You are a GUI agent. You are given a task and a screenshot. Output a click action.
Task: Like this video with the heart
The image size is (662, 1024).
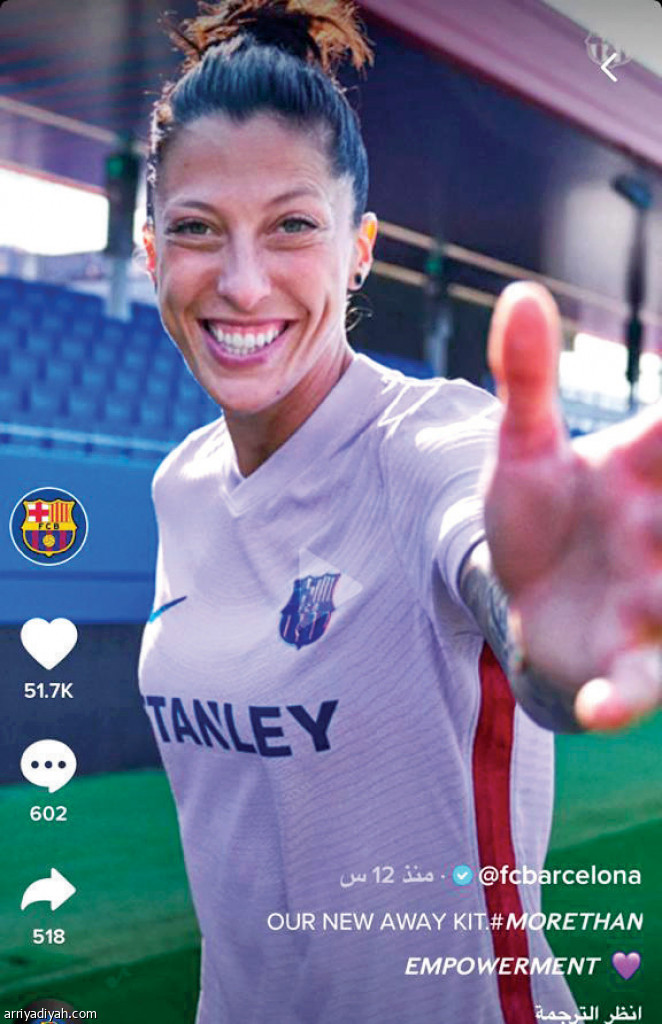point(48,644)
